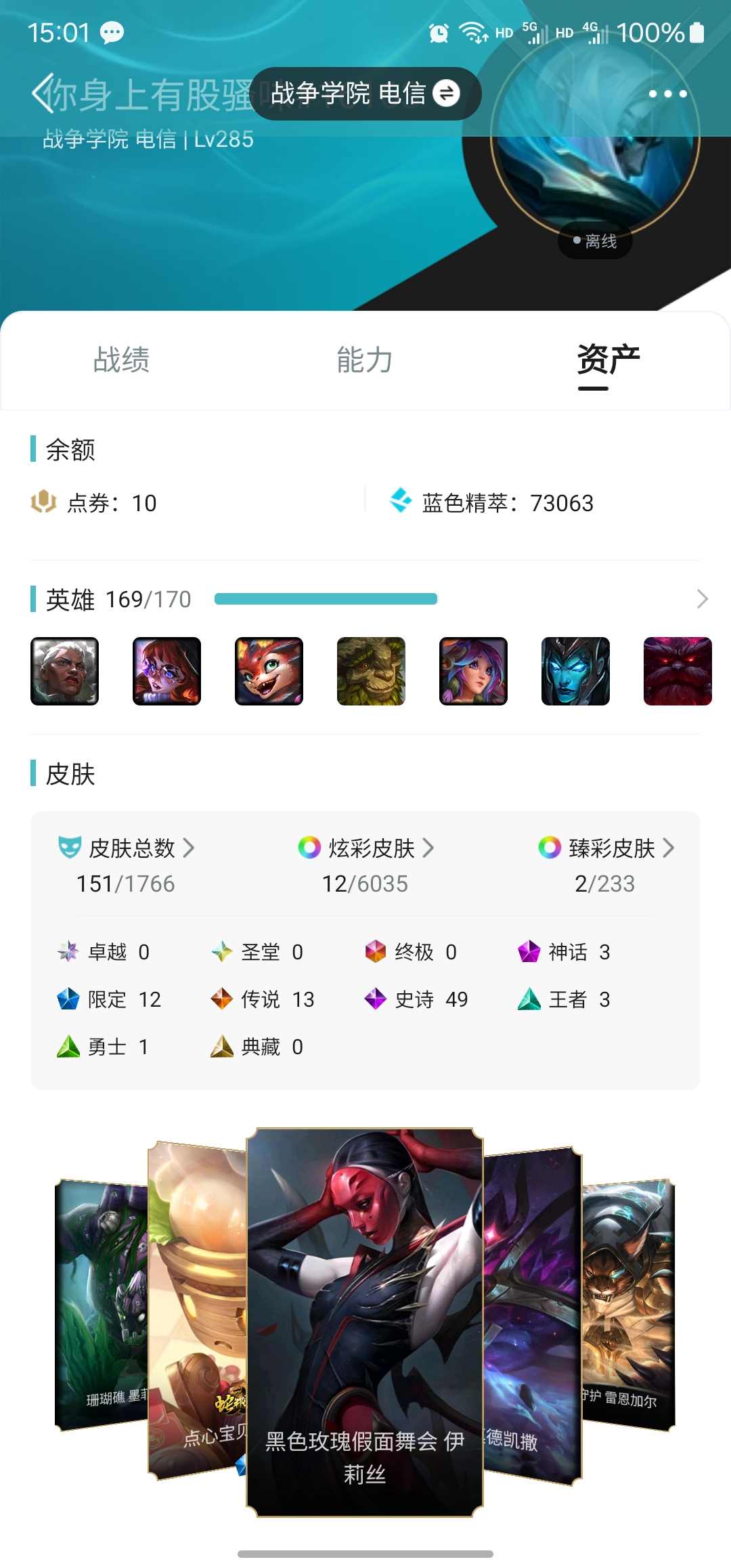Open the 黑色玫瑰假面舞会 伊莉丝 skin card

point(365,1320)
